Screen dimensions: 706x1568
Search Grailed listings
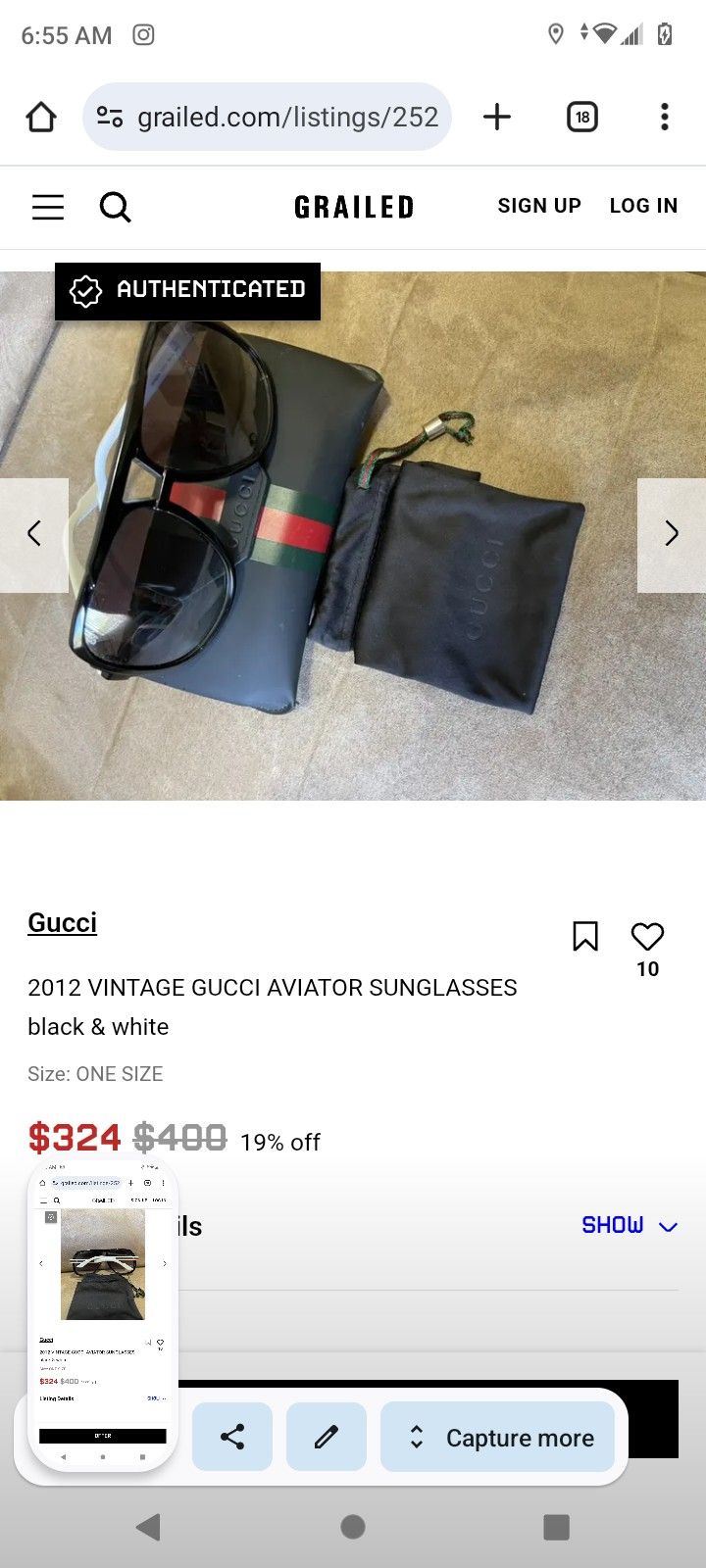click(x=115, y=207)
